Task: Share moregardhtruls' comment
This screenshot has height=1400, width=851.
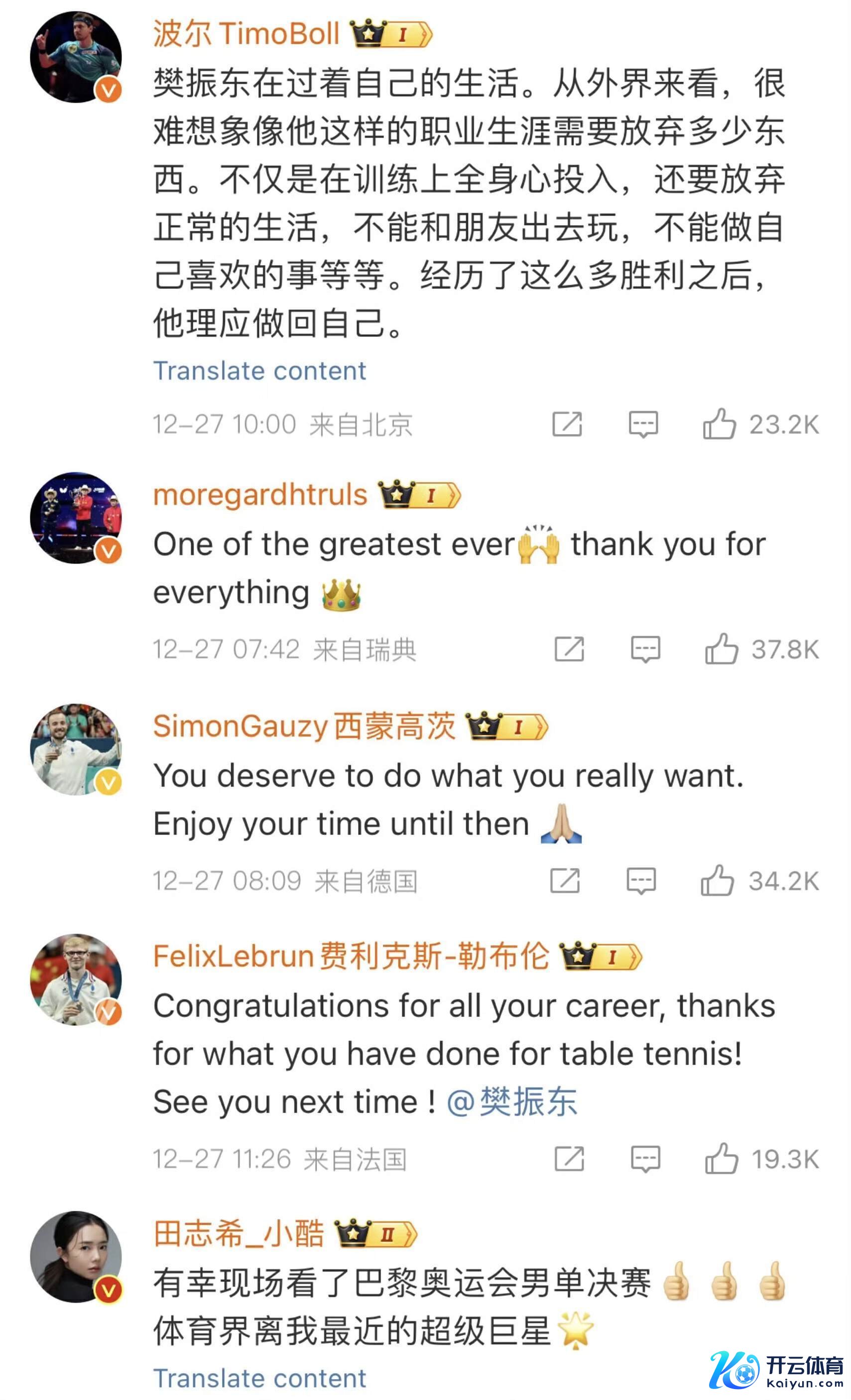Action: tap(569, 649)
